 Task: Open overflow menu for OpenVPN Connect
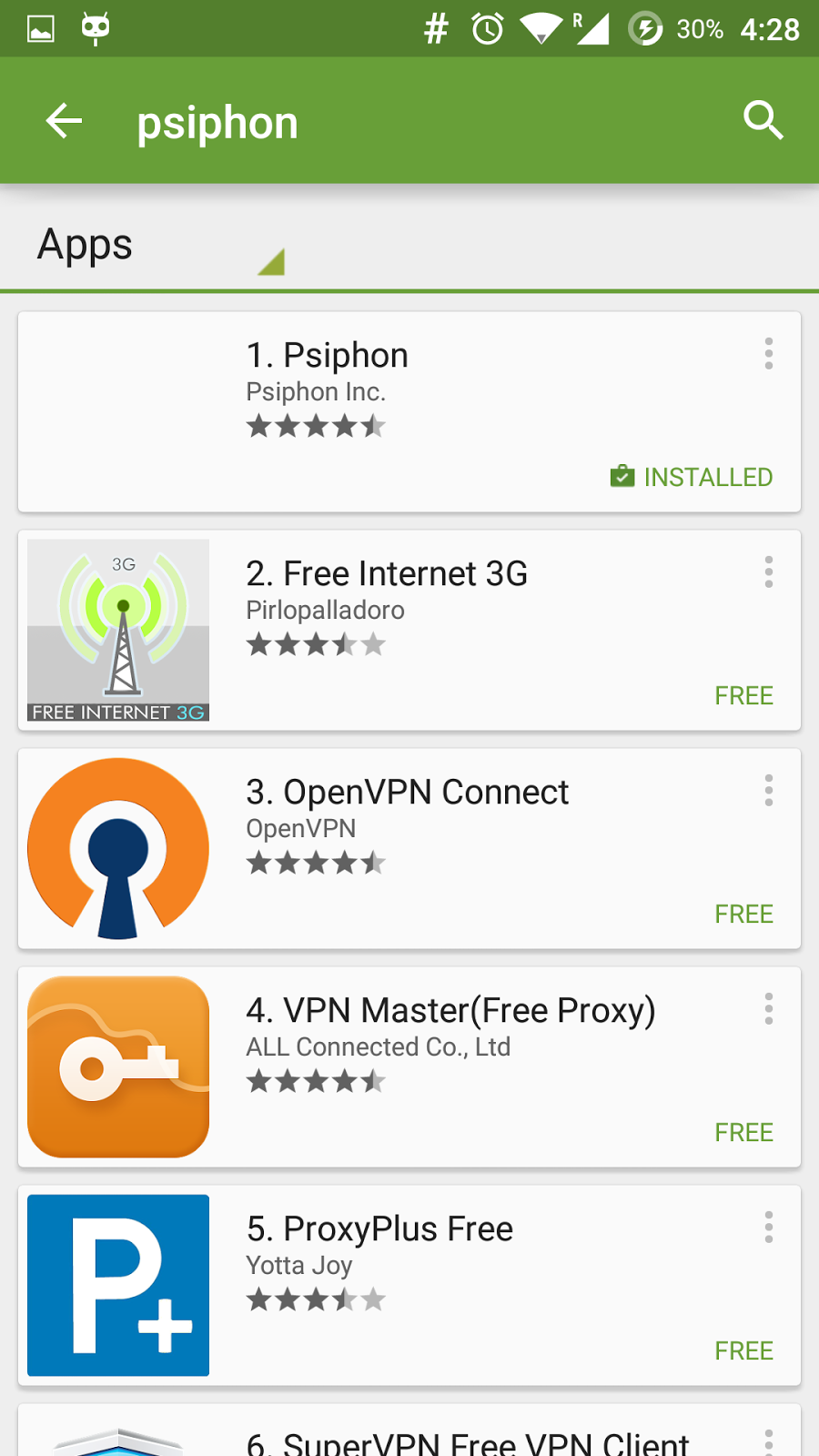coord(769,791)
